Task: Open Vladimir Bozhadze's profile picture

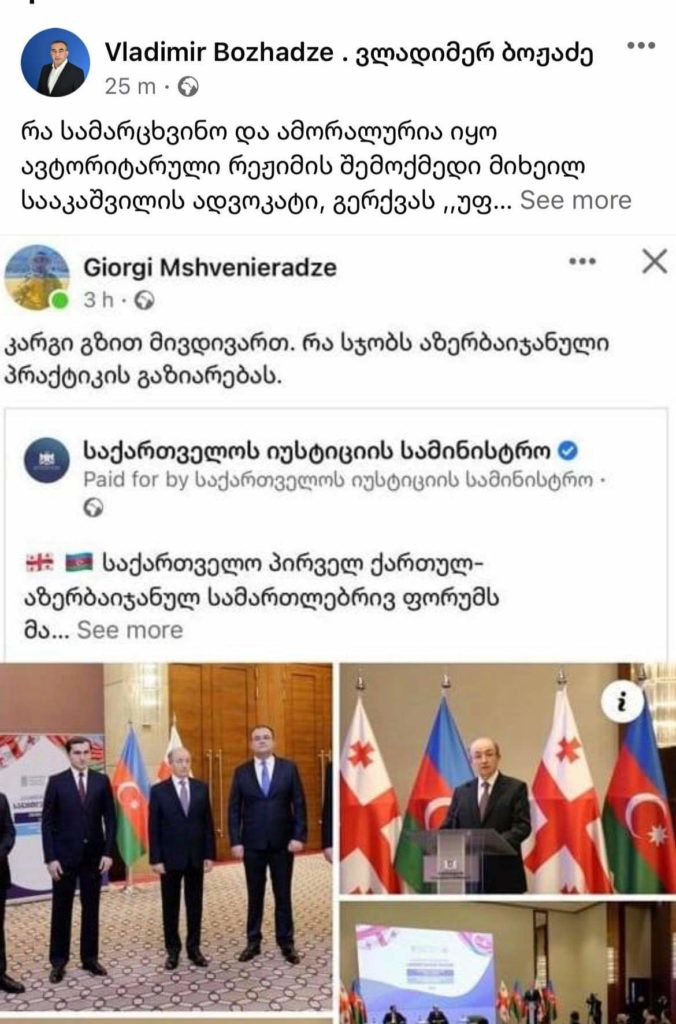Action: 55,62
